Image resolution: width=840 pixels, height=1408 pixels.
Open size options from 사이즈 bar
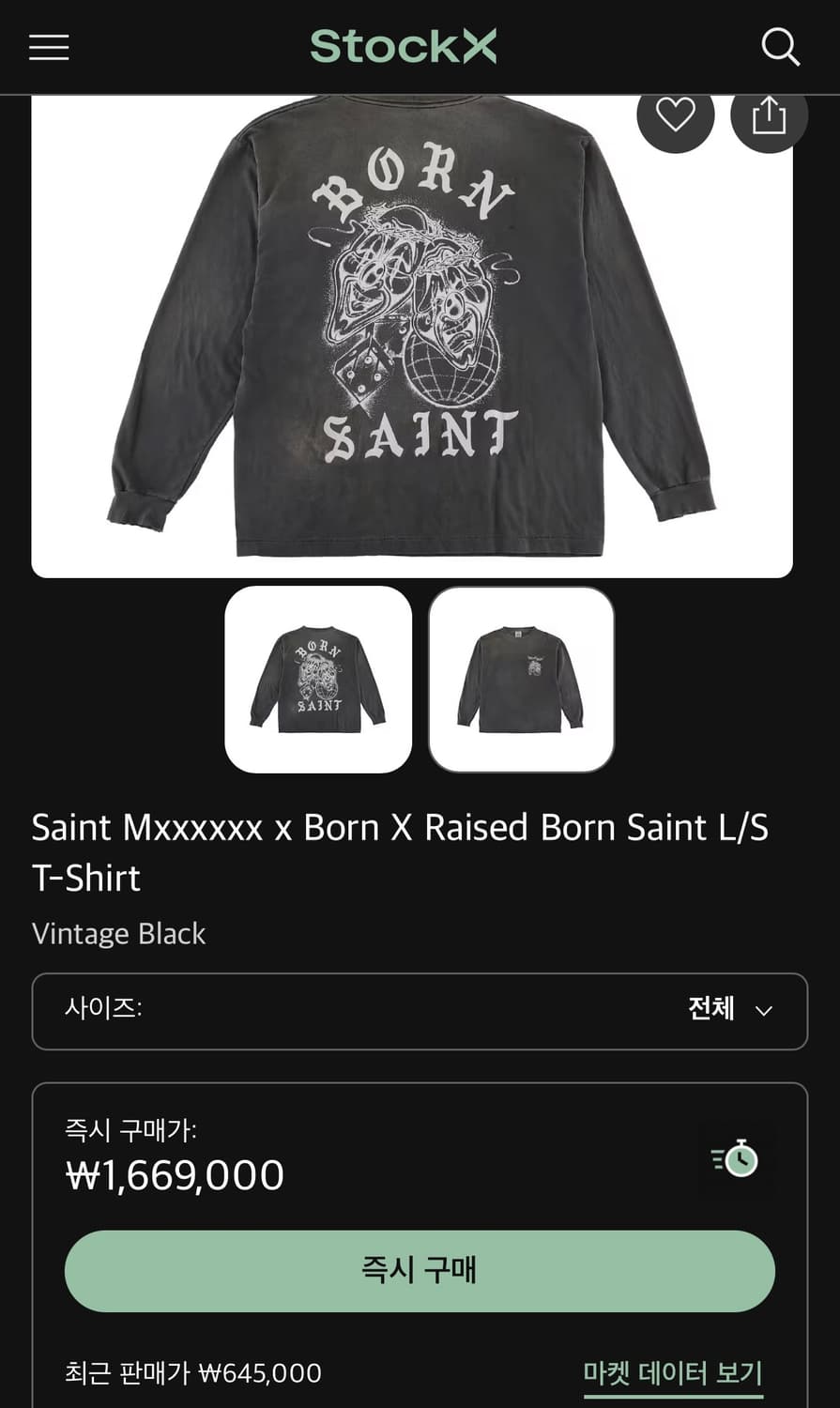tap(420, 1011)
